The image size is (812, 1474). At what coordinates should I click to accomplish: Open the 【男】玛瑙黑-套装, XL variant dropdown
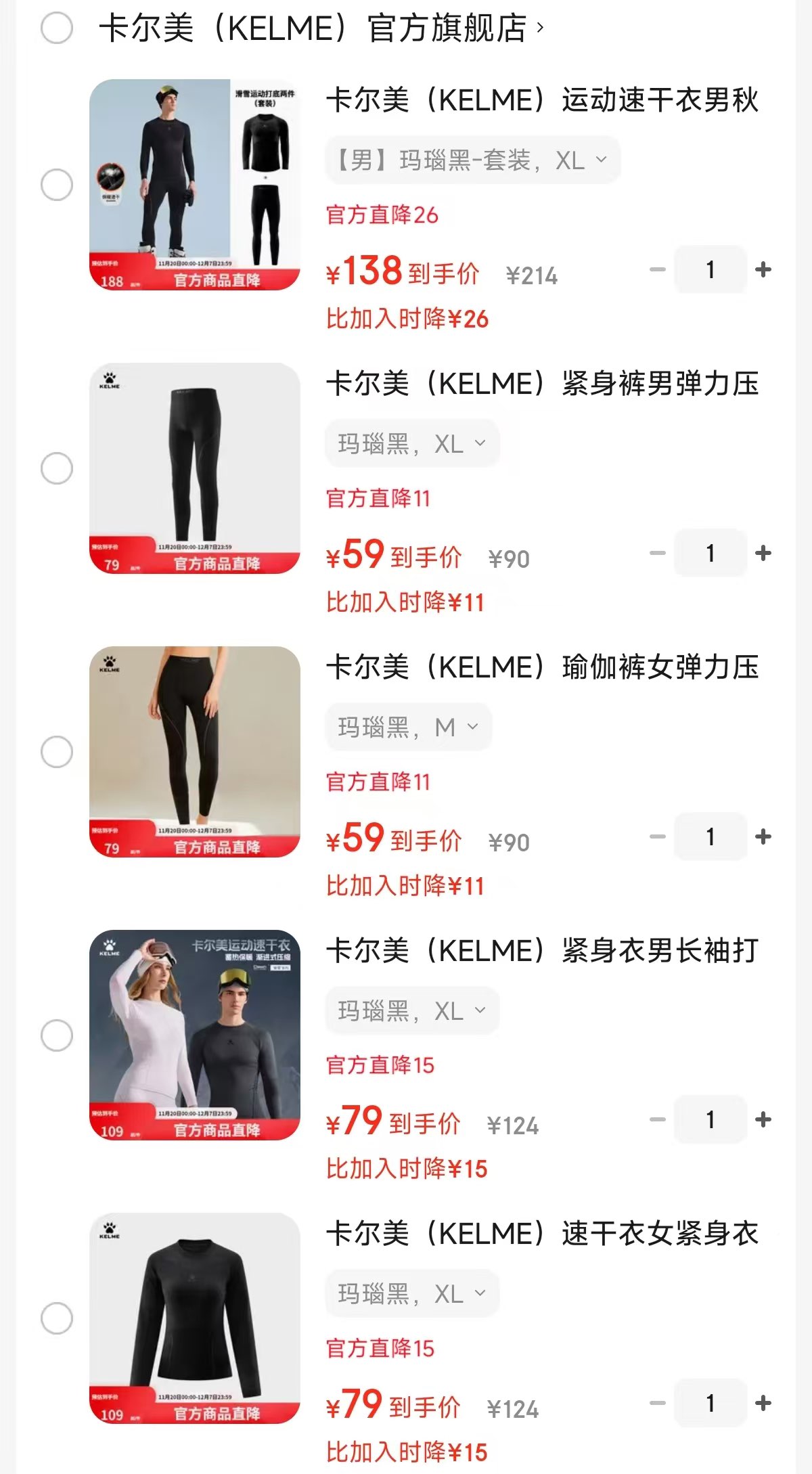pyautogui.click(x=472, y=160)
